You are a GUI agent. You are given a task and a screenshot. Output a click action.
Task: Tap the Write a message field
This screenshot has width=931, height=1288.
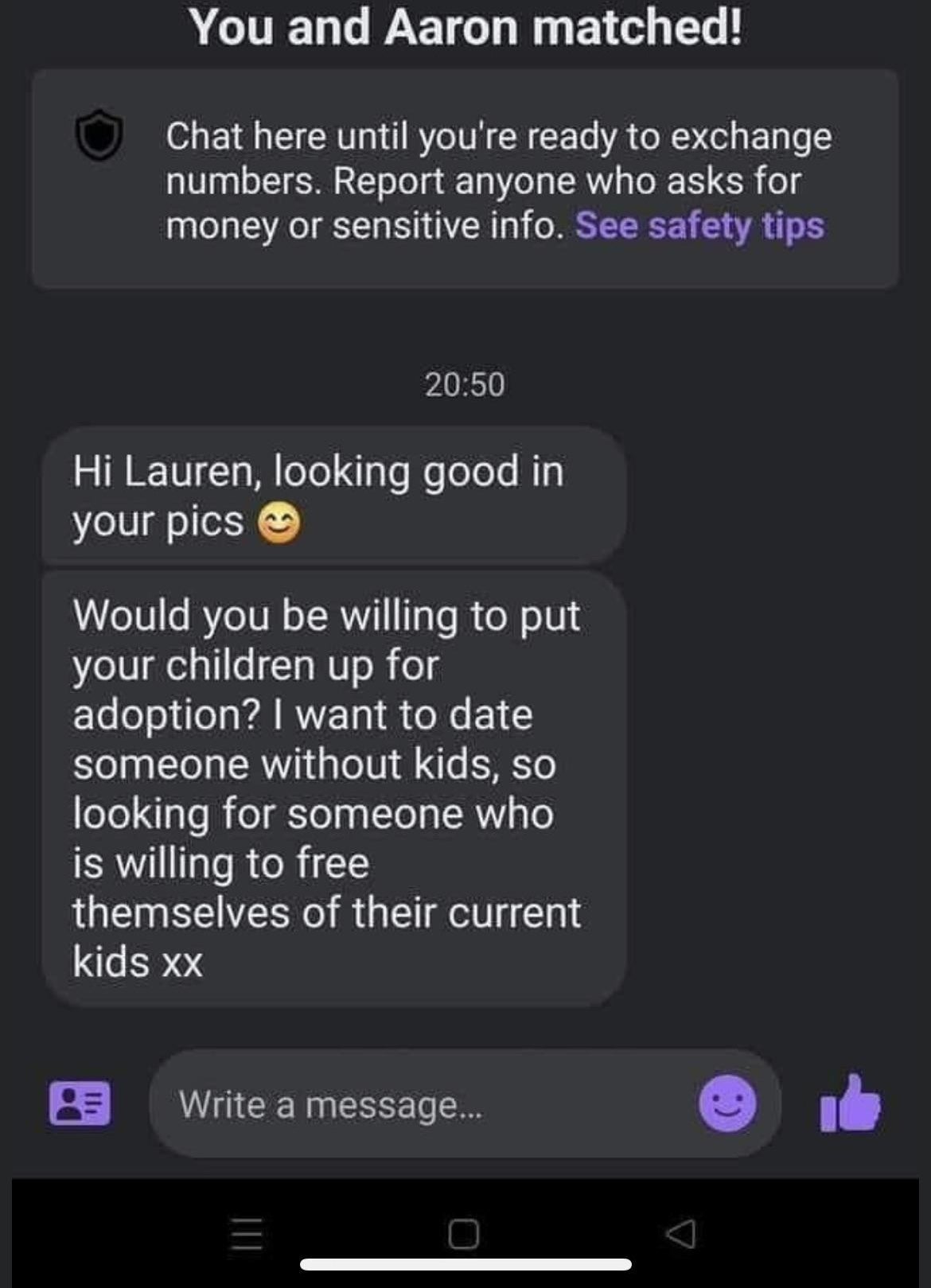(422, 1104)
